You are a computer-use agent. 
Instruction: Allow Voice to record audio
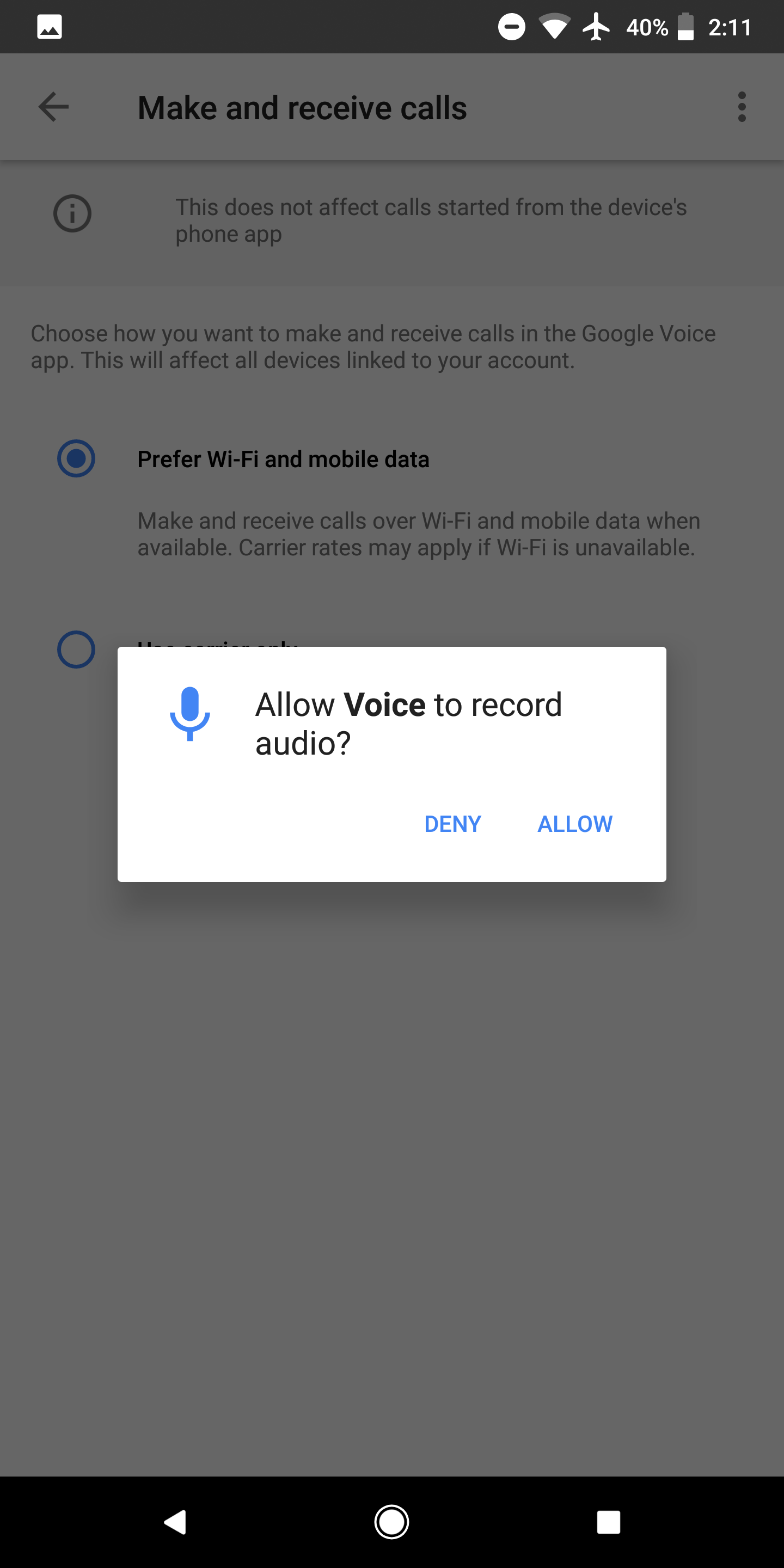coord(574,824)
